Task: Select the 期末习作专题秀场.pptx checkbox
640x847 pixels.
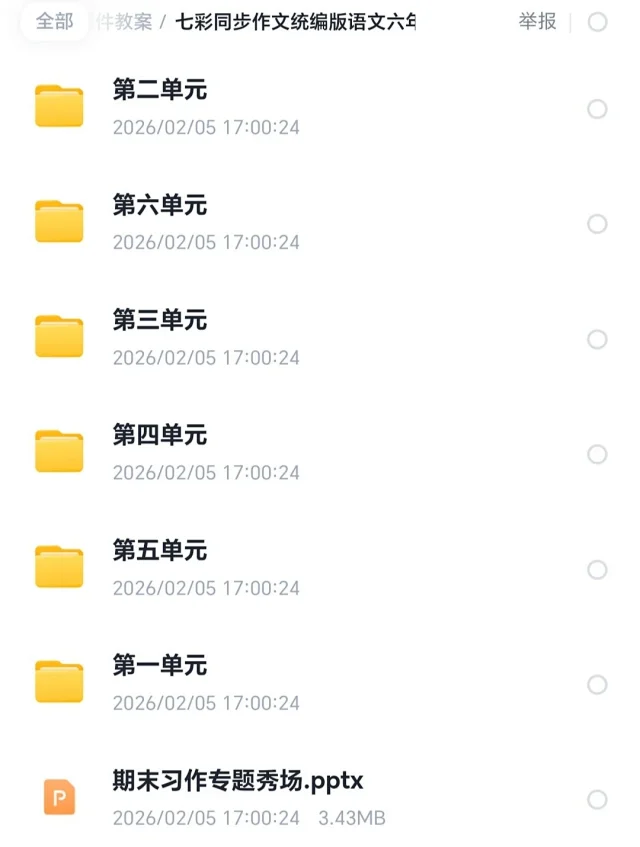Action: pyautogui.click(x=597, y=799)
